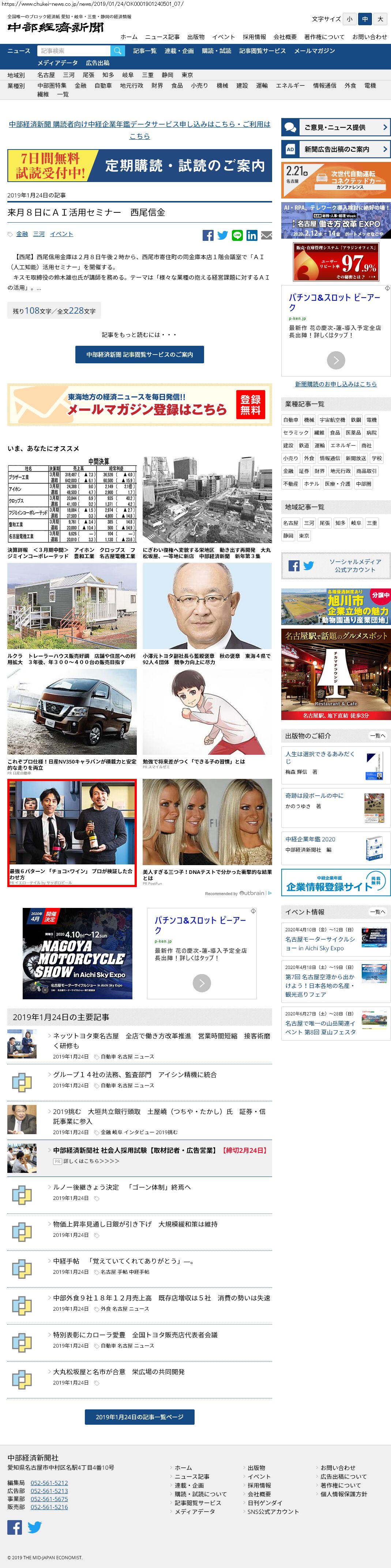The image size is (391, 1568).
Task: Open 新聞購読のお申し込みはこちら link
Action: 335,384
